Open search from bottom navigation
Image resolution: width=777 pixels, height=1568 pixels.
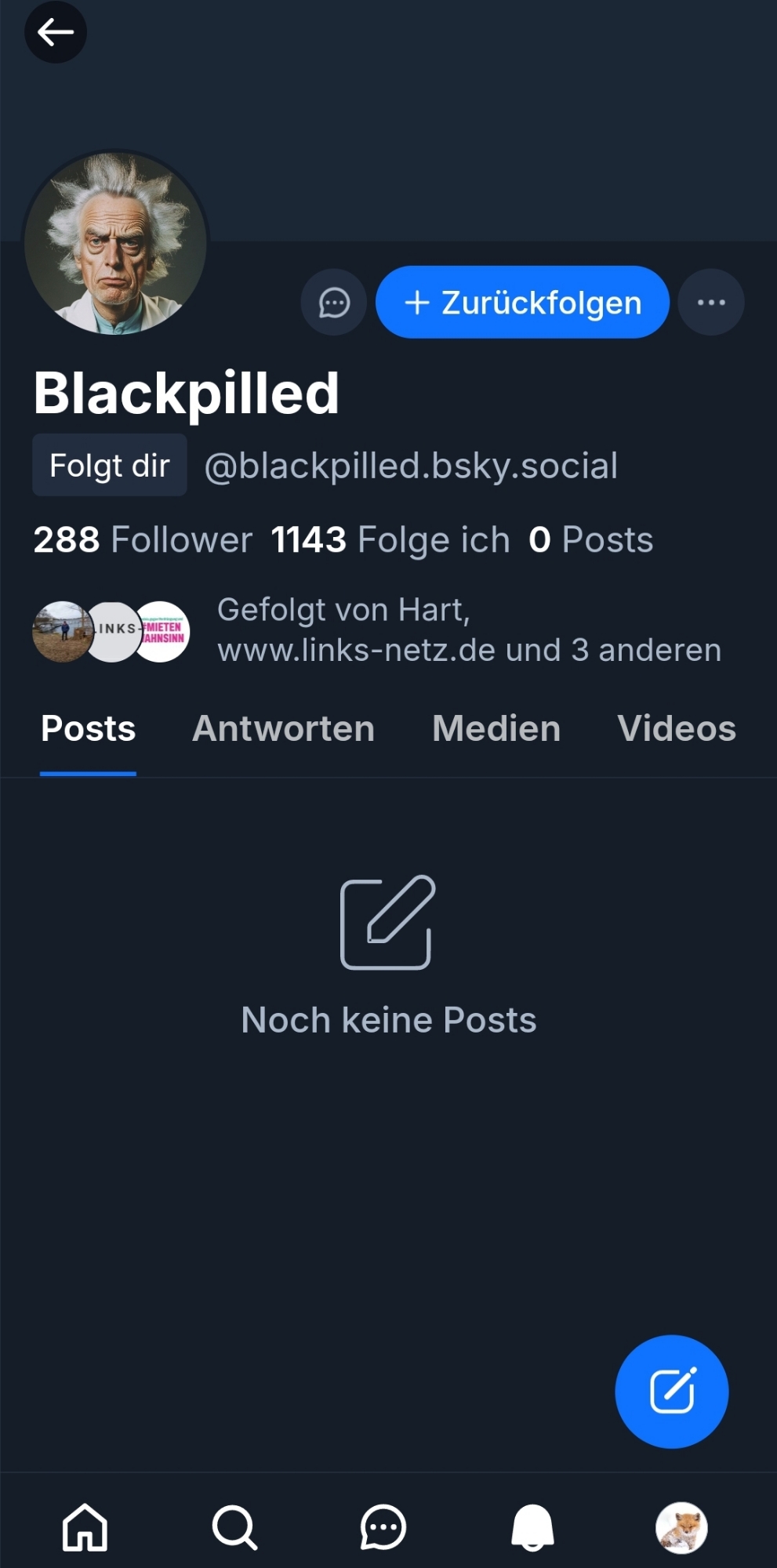[234, 1527]
